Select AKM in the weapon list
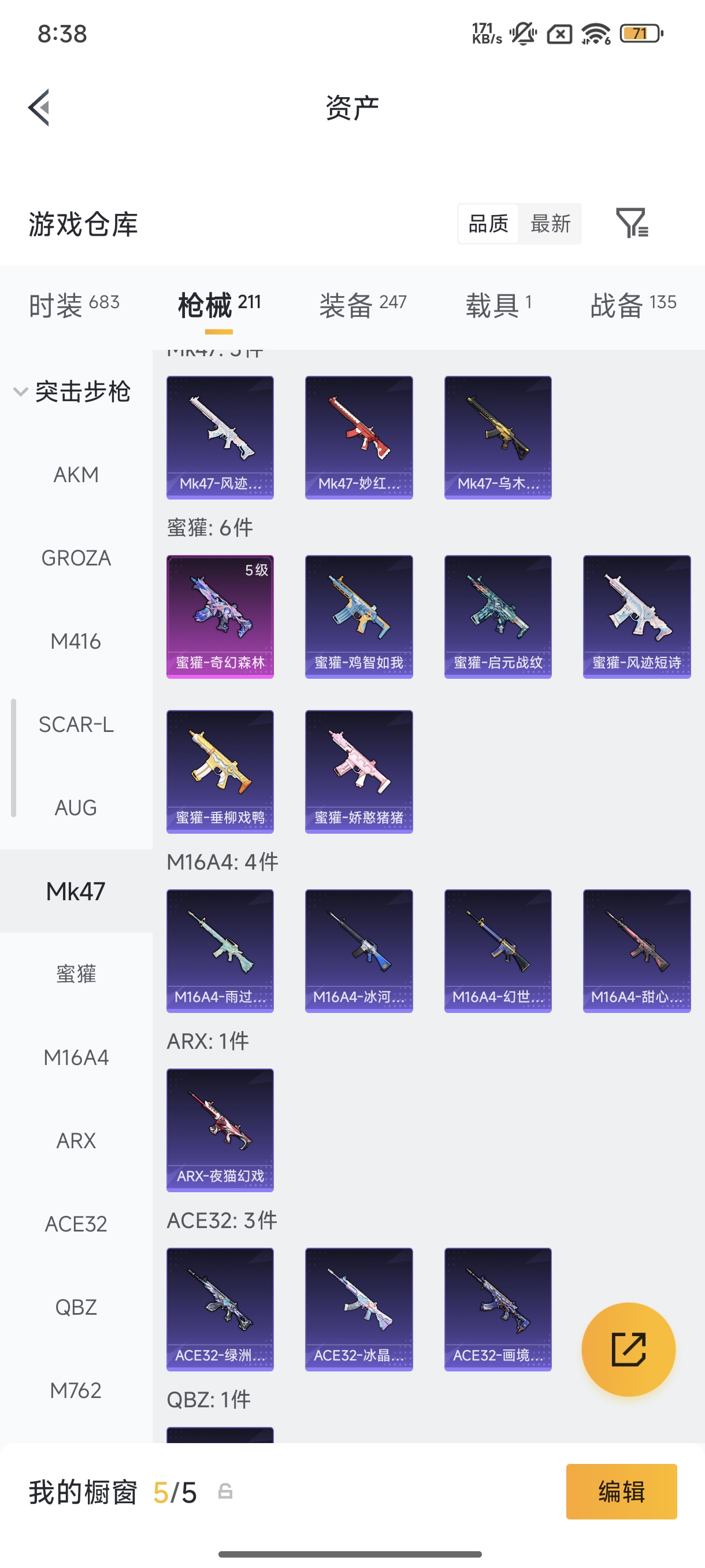Viewport: 705px width, 1568px height. [76, 475]
